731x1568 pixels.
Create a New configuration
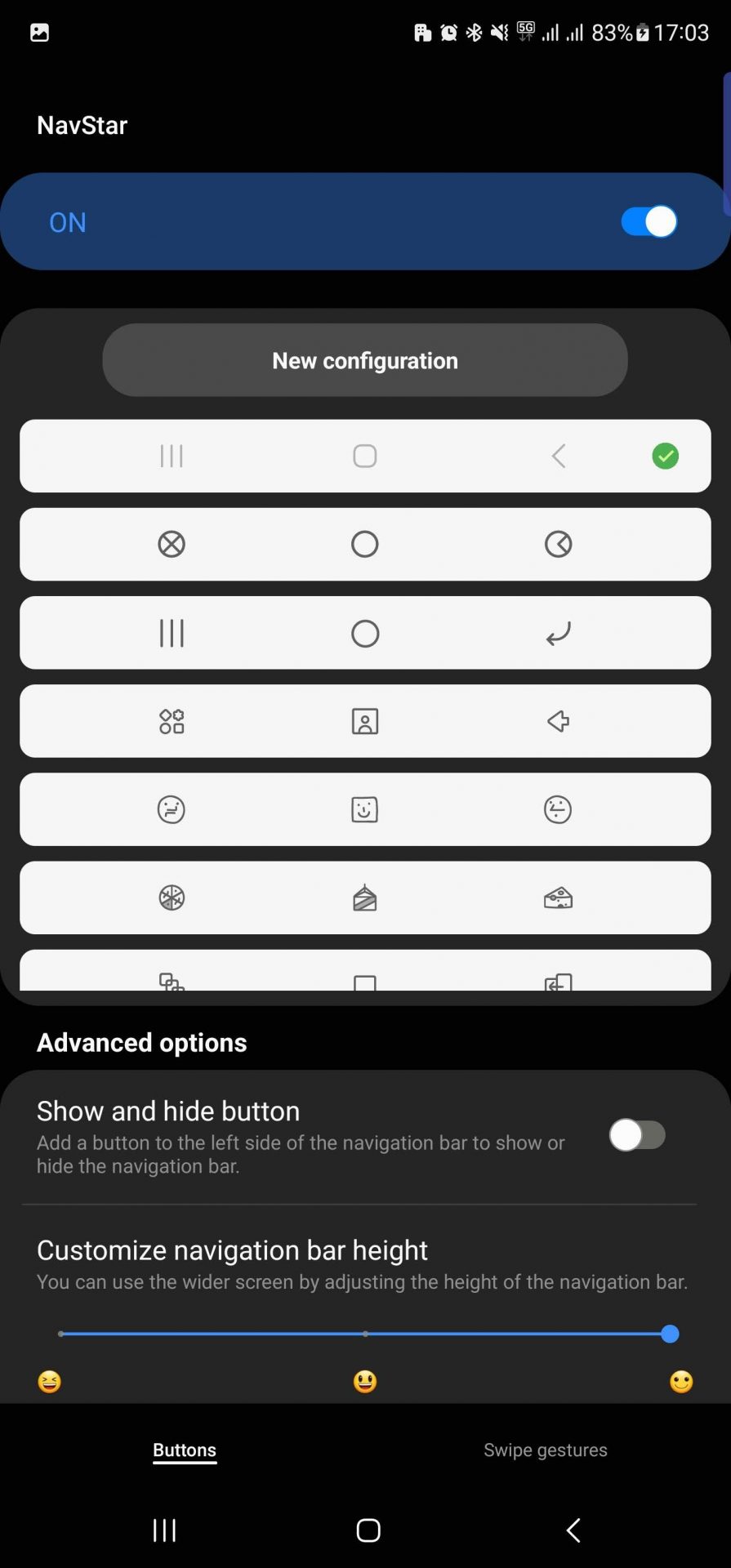coord(365,360)
